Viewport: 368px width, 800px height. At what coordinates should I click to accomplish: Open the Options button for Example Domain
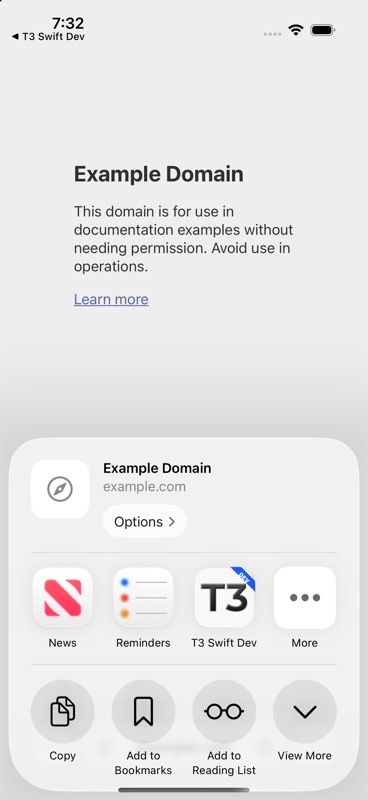pos(145,521)
